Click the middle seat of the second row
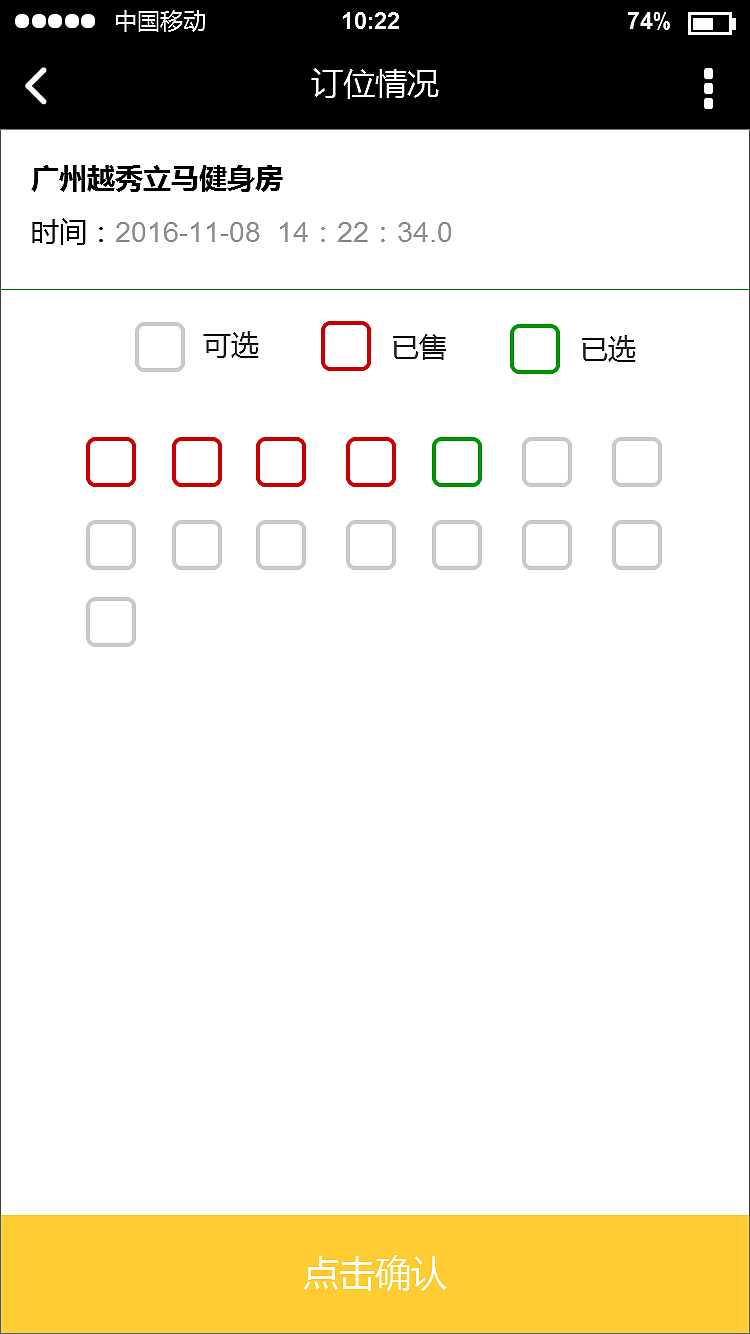Image resolution: width=750 pixels, height=1334 pixels. pyautogui.click(x=371, y=545)
